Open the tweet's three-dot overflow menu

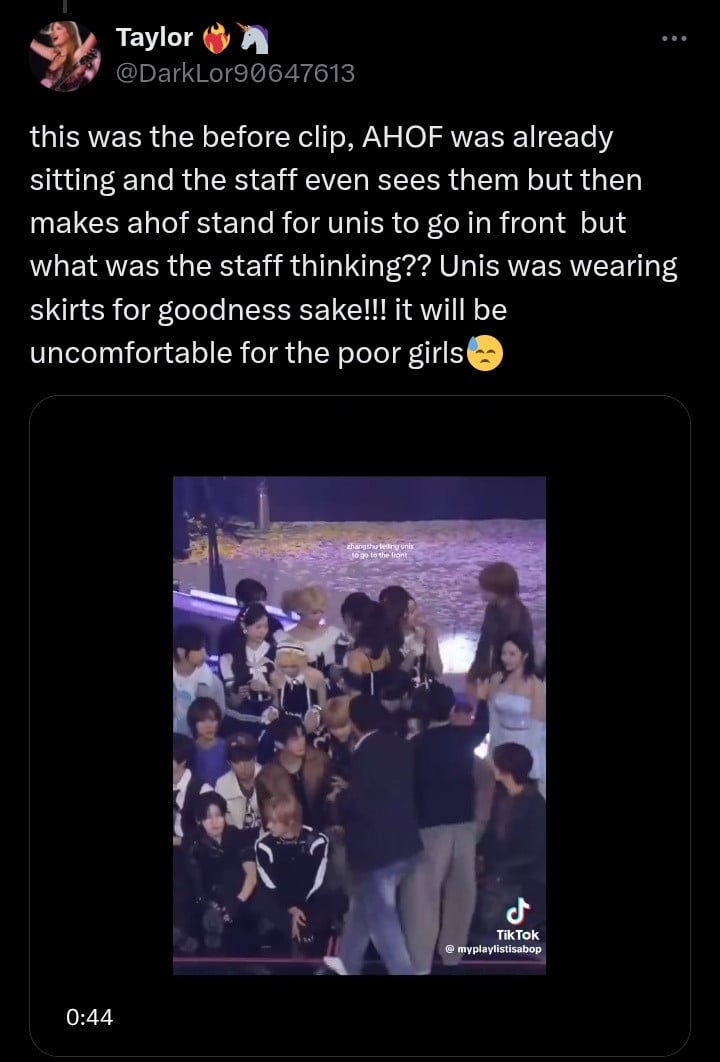(x=675, y=40)
